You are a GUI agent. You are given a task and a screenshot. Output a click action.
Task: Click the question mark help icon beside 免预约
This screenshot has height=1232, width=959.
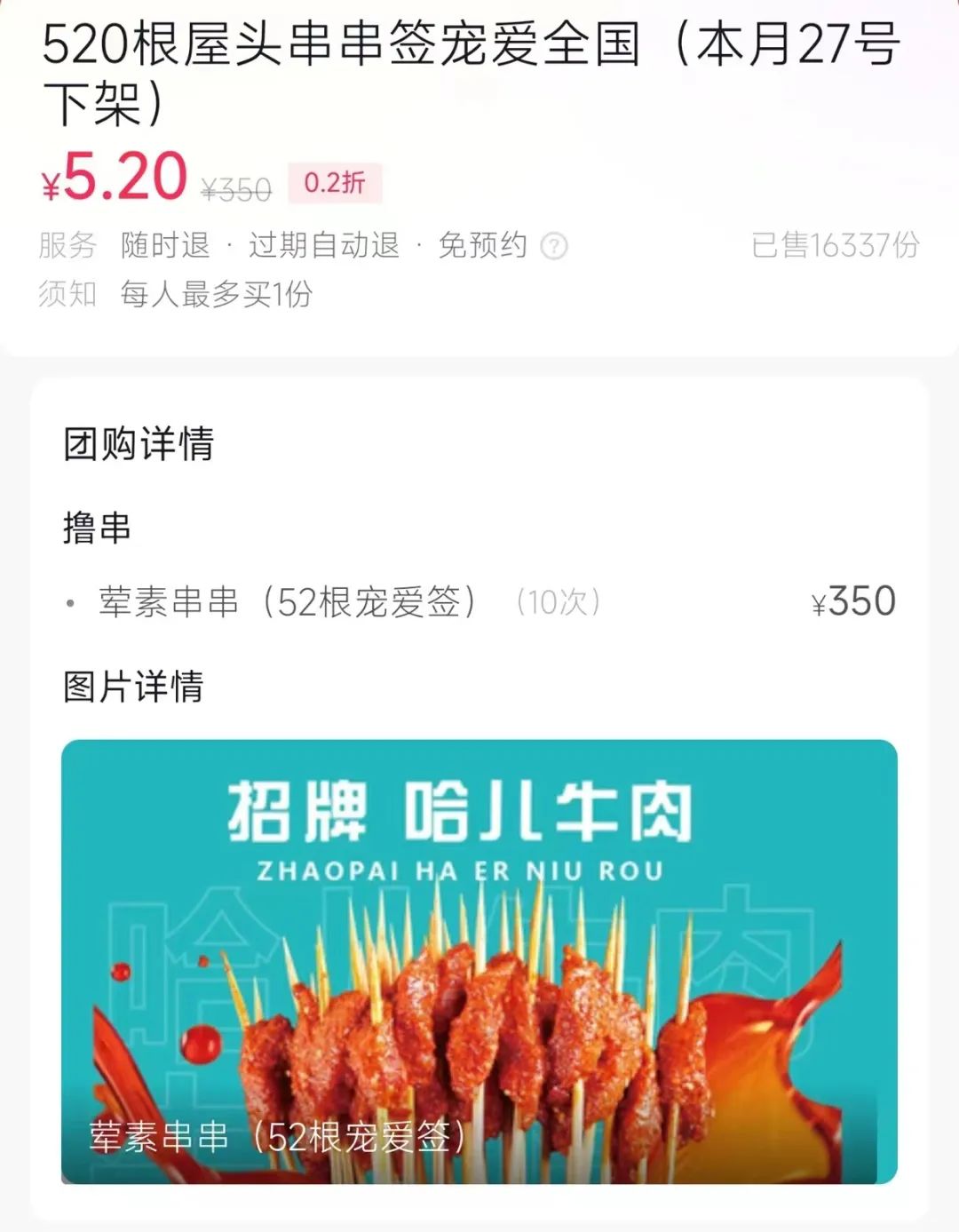click(x=555, y=246)
